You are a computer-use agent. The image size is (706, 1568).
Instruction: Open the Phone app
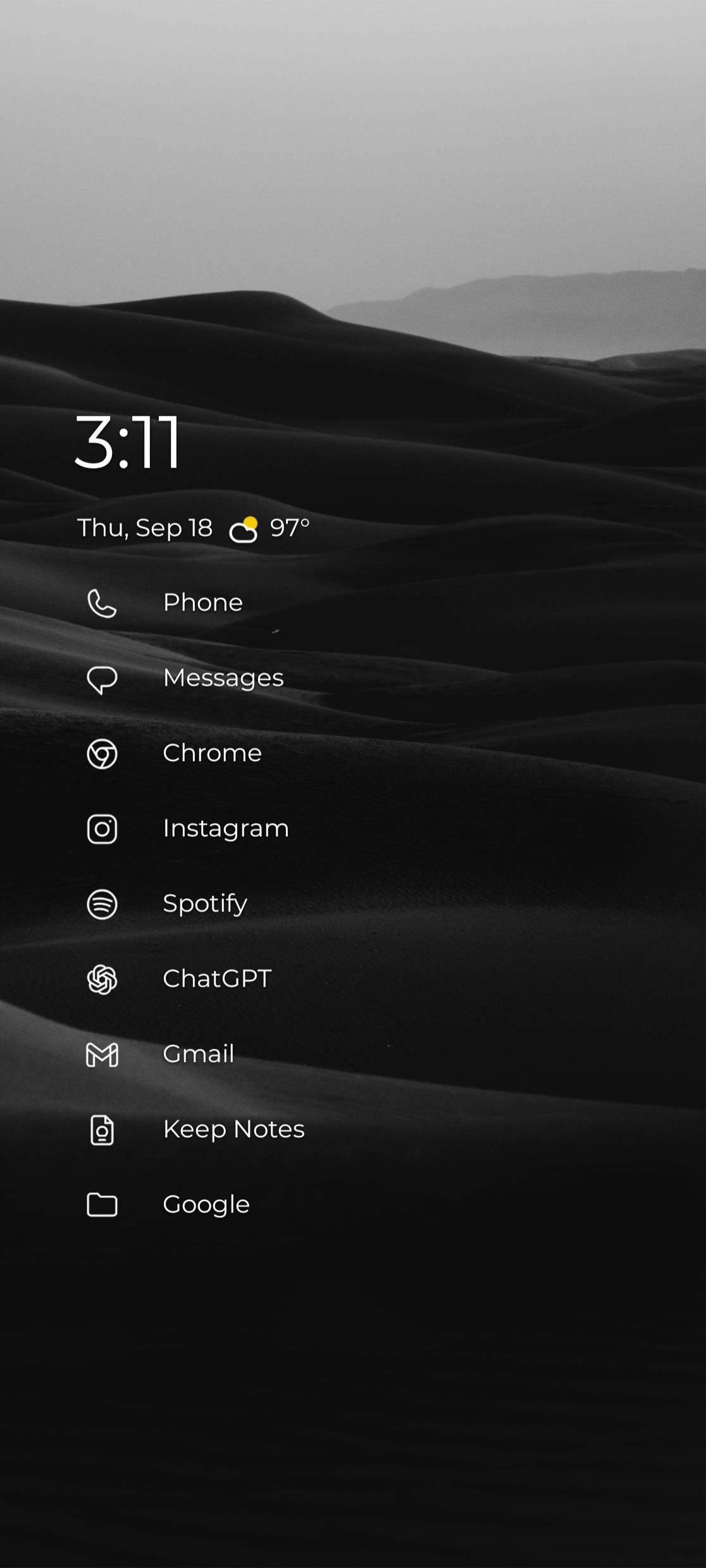(202, 603)
